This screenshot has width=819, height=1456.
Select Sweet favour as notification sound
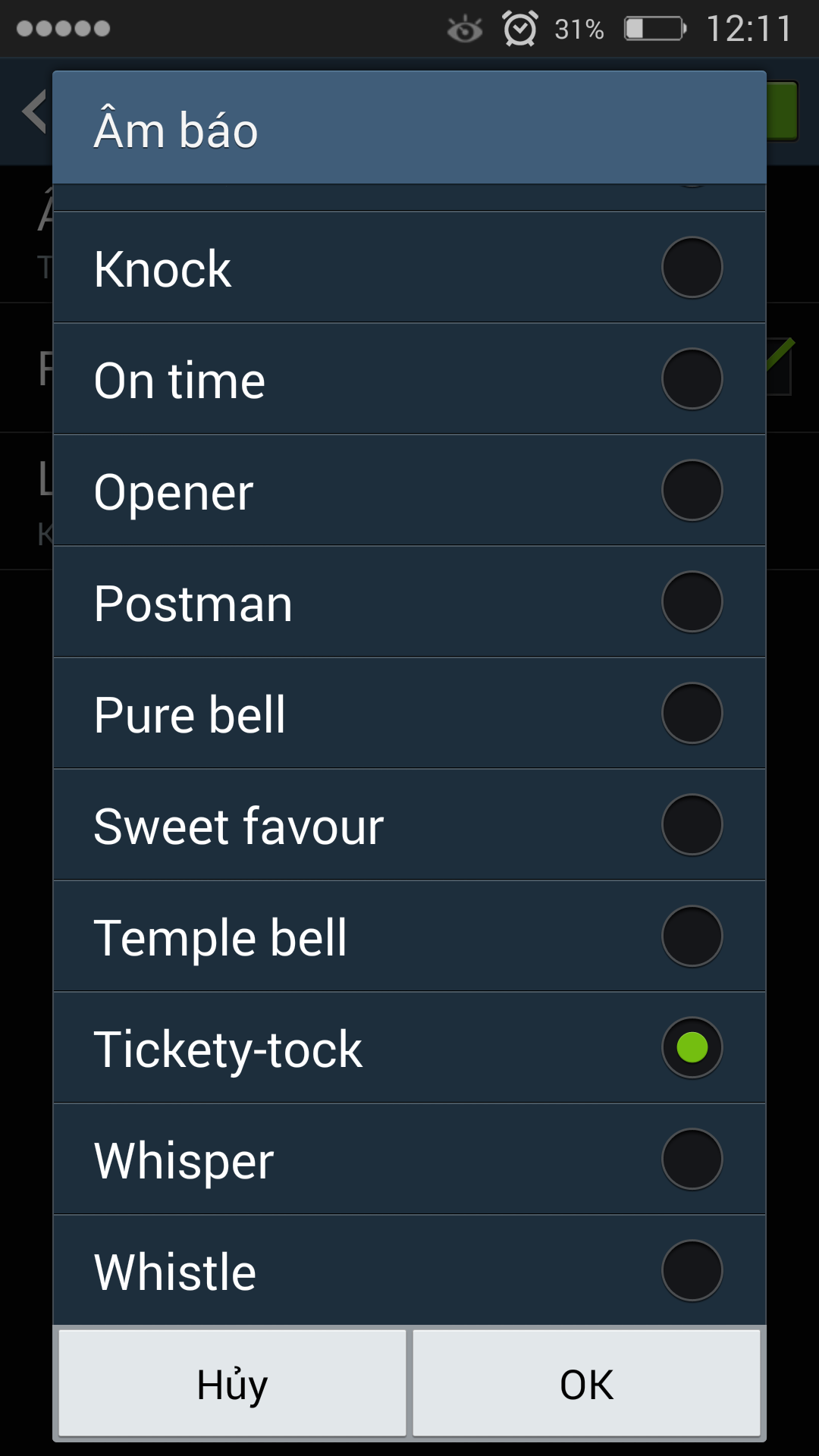[x=409, y=825]
